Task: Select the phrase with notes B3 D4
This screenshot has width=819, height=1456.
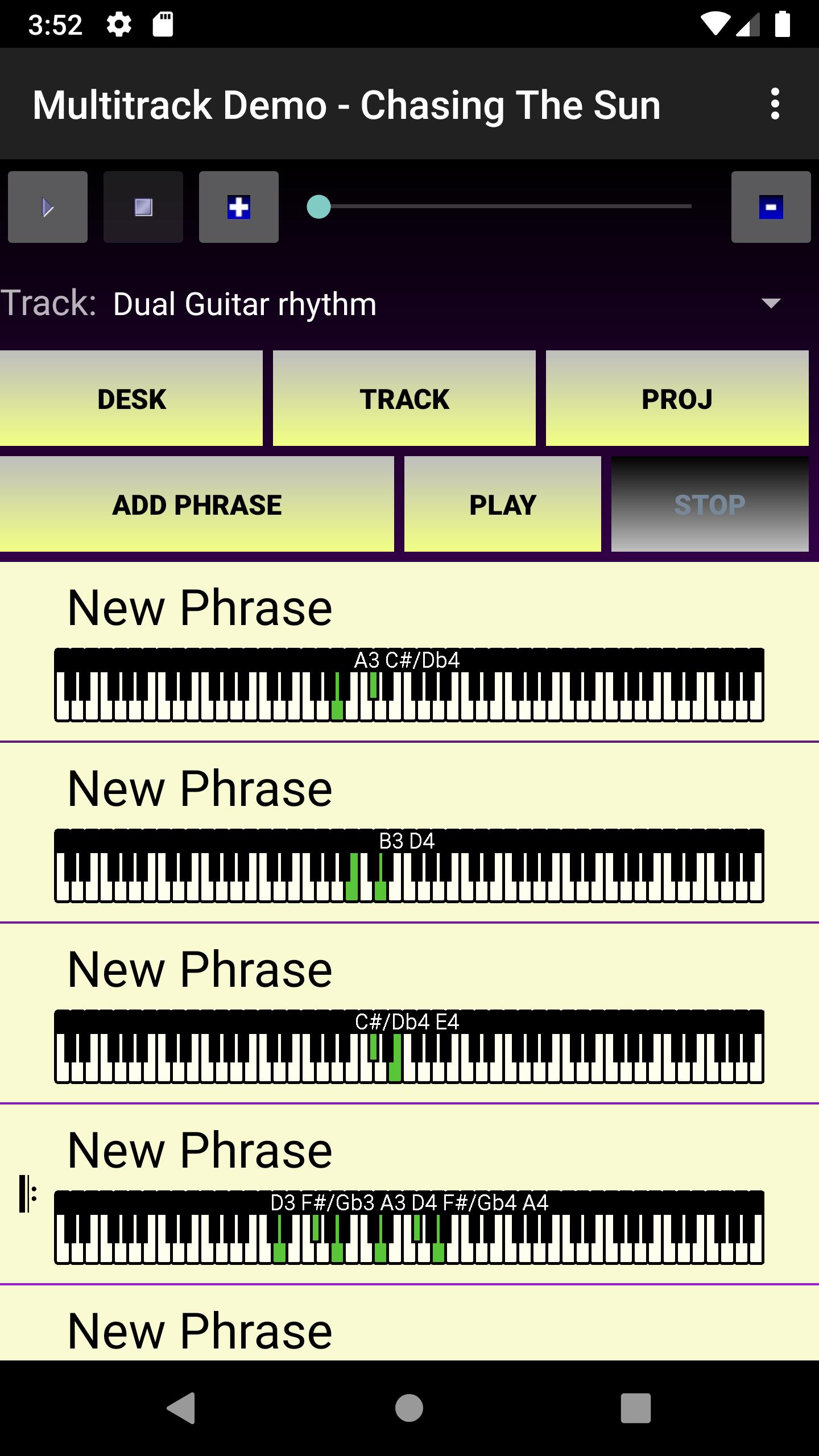Action: point(409,833)
